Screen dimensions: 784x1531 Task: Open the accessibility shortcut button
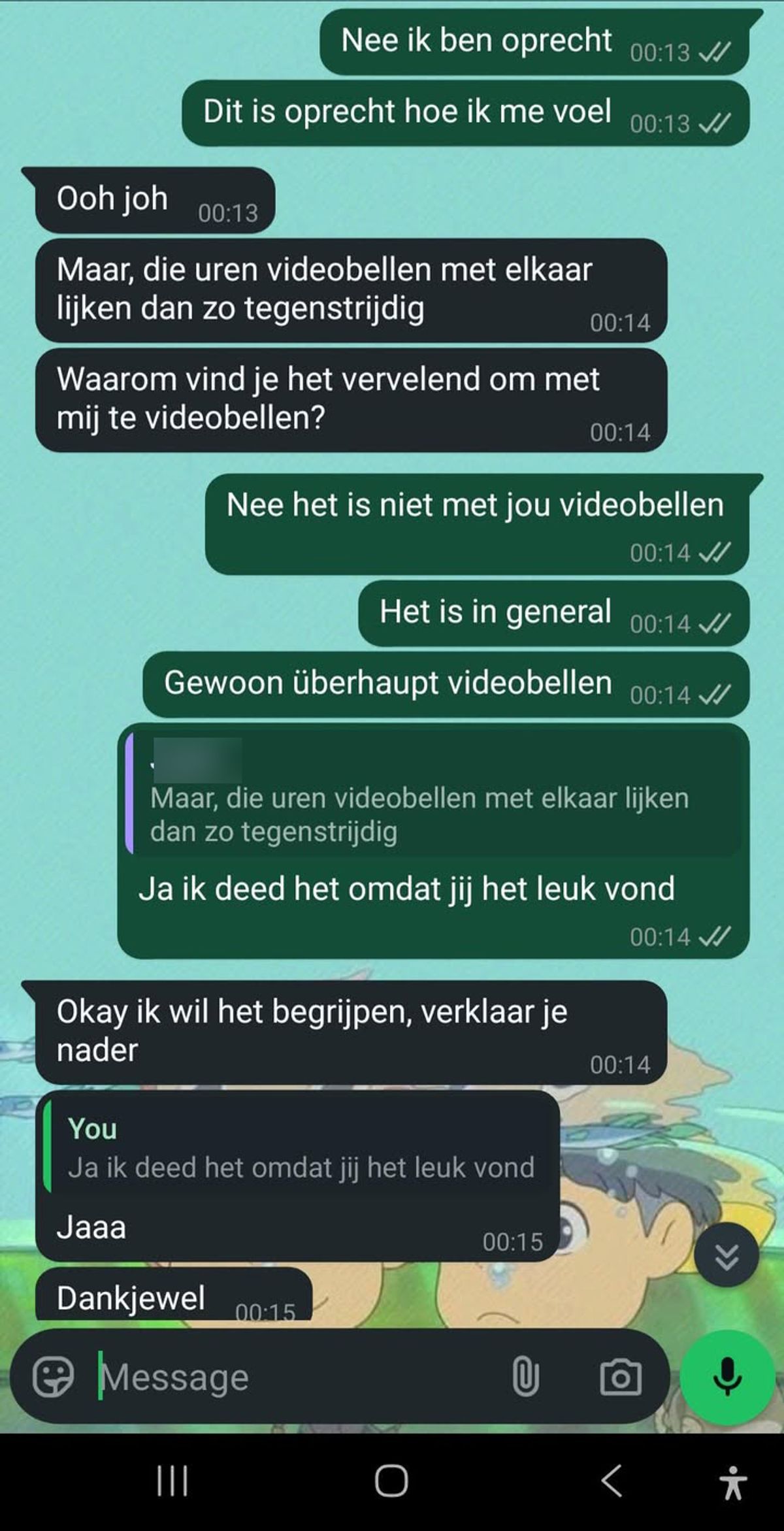(733, 1481)
